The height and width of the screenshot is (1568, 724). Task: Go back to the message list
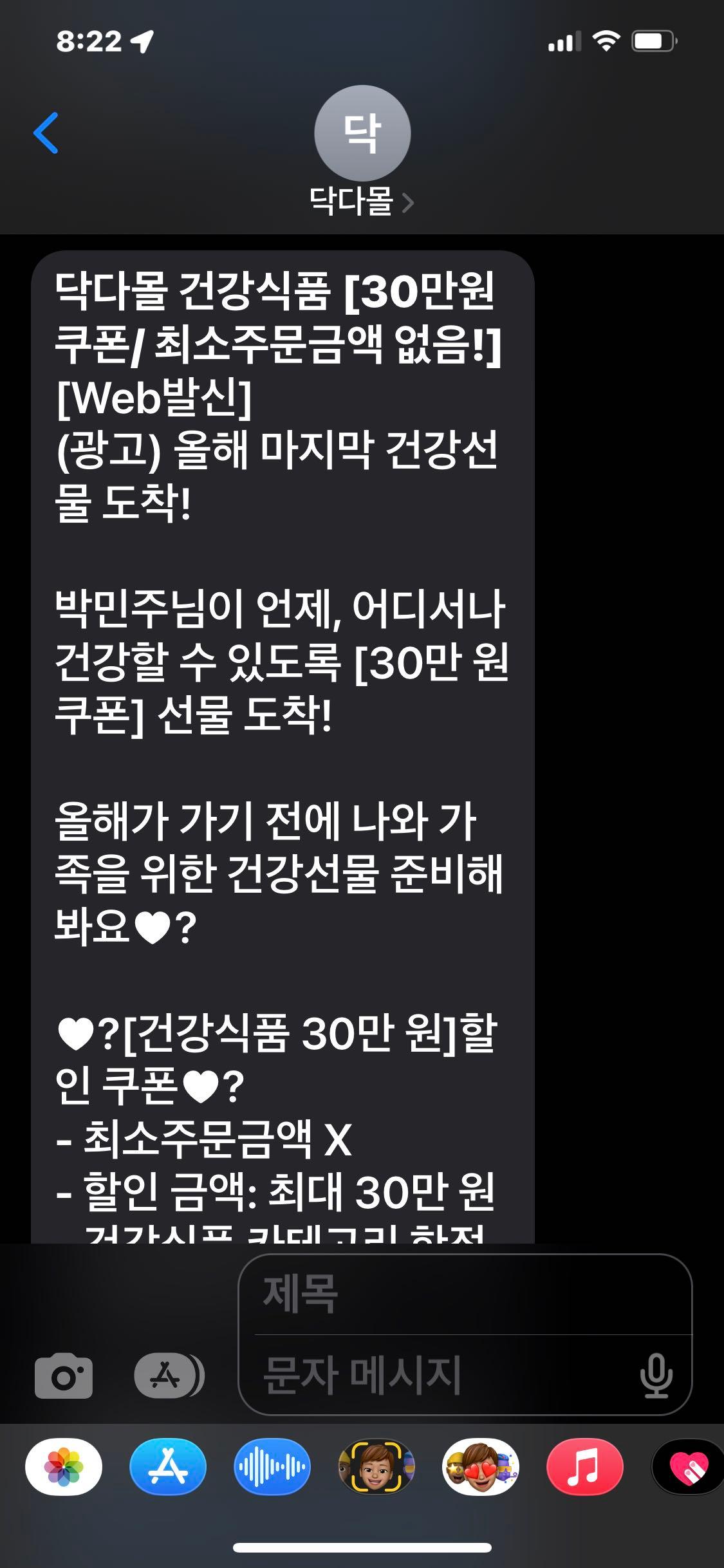[x=46, y=133]
